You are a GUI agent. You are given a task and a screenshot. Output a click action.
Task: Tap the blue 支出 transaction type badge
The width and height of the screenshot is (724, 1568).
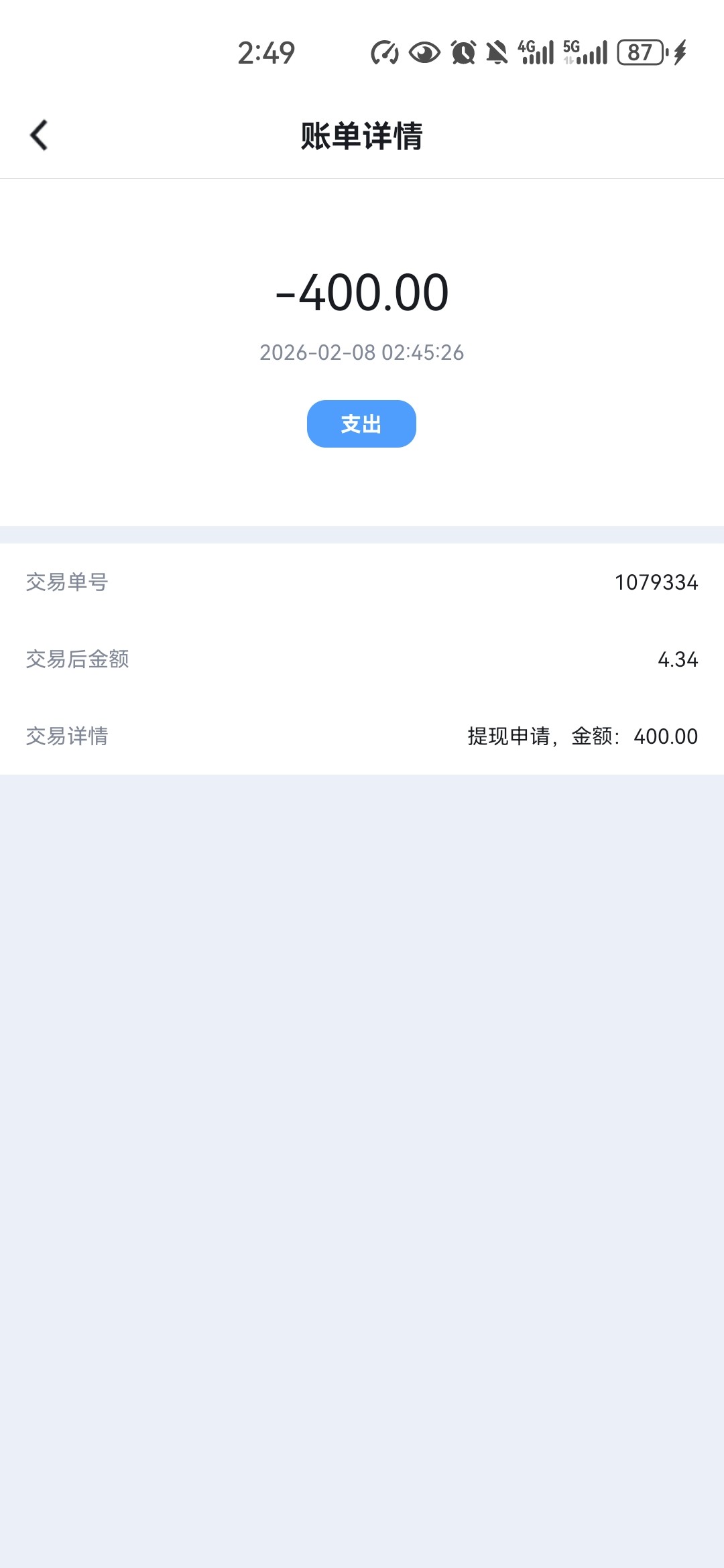[x=361, y=423]
